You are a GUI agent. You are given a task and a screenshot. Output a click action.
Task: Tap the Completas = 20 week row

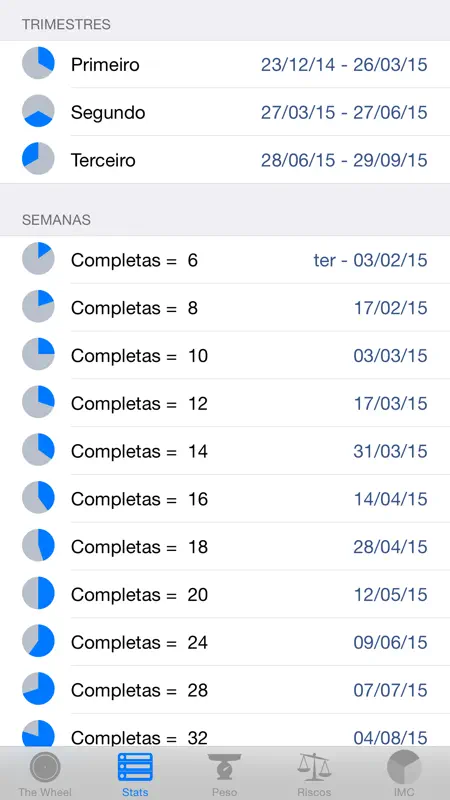pyautogui.click(x=225, y=594)
